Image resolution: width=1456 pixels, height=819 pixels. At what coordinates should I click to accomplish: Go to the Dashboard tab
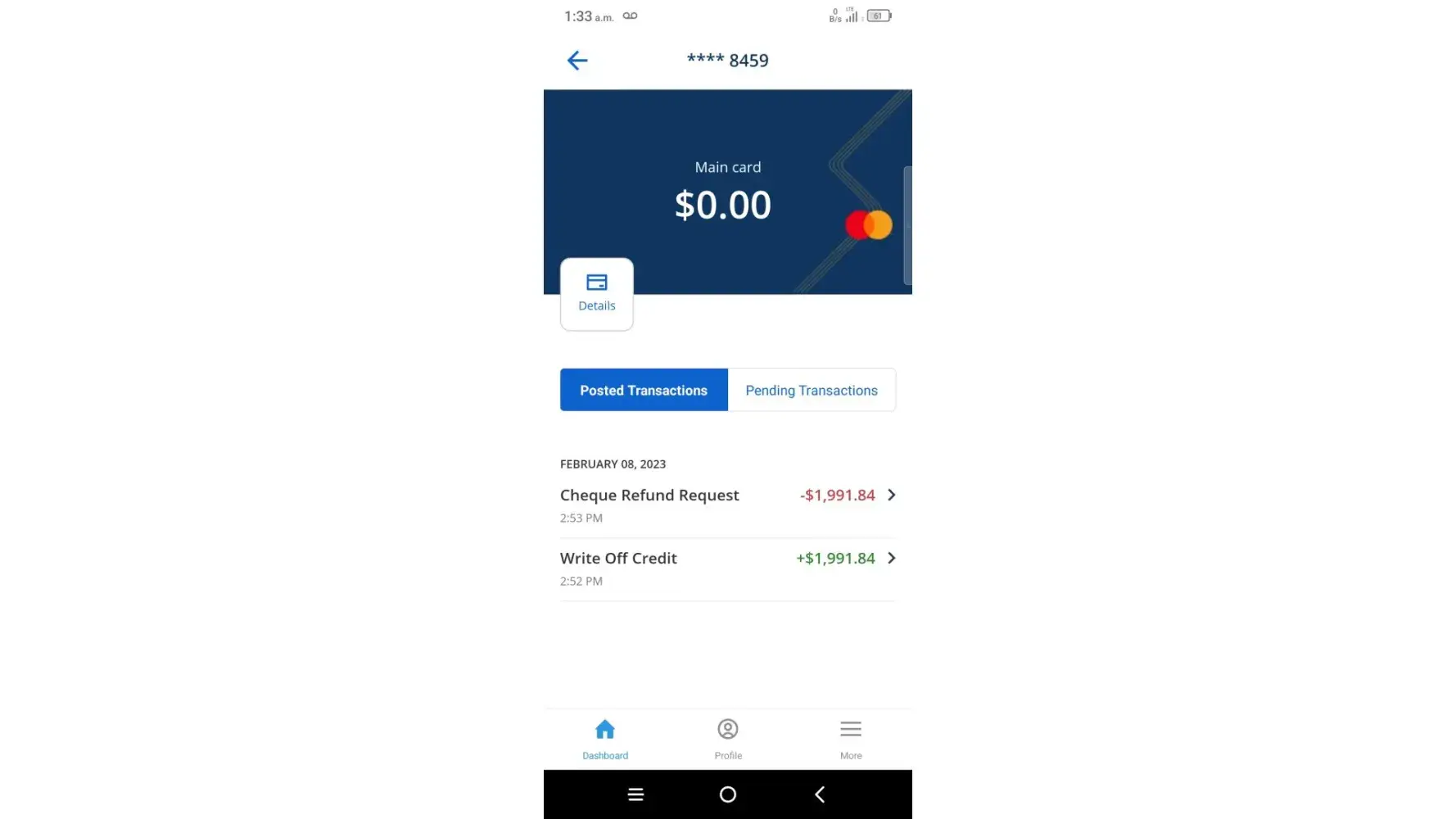605,739
